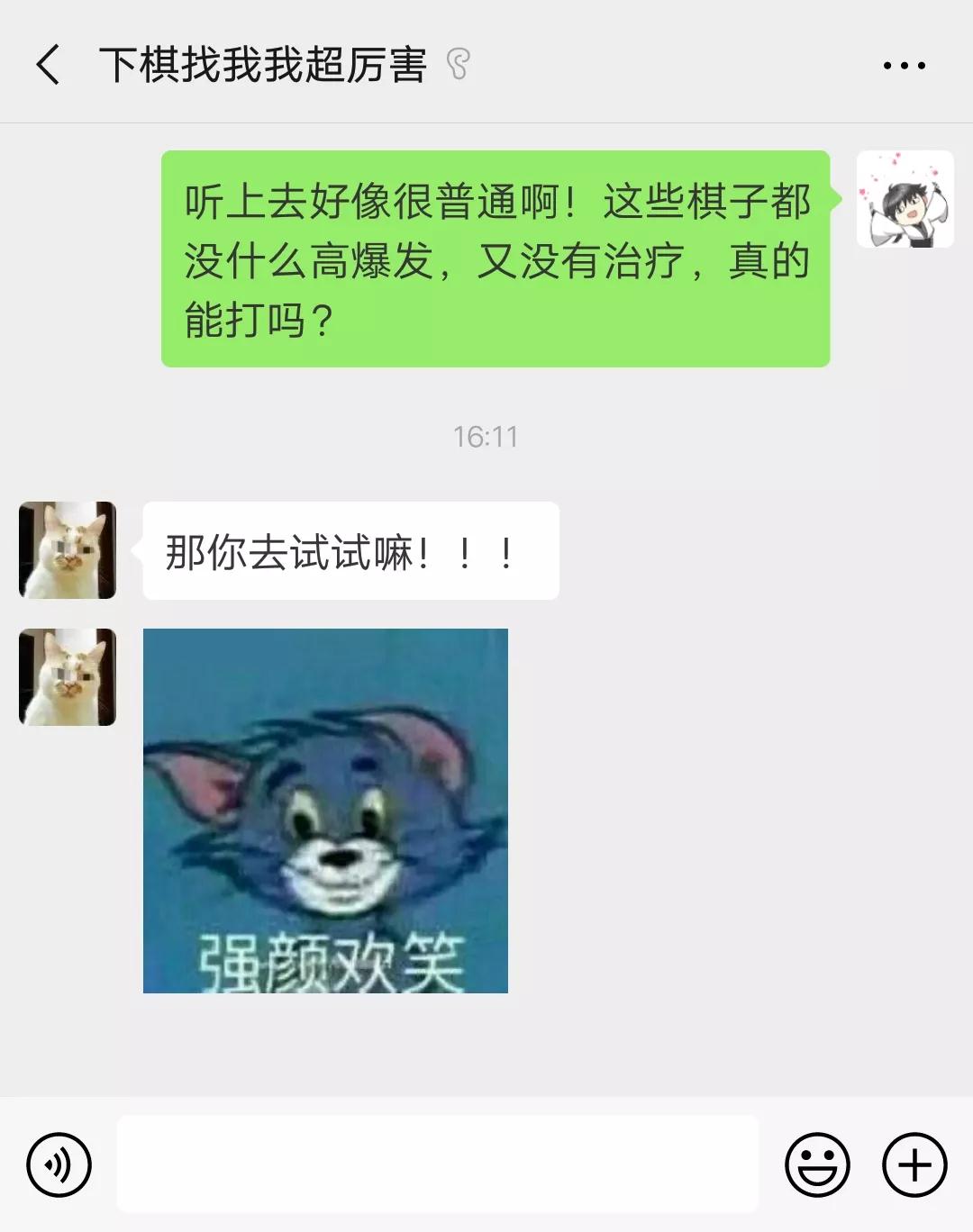Go back to the chat list
Image resolution: width=973 pixels, height=1232 pixels.
pos(49,65)
